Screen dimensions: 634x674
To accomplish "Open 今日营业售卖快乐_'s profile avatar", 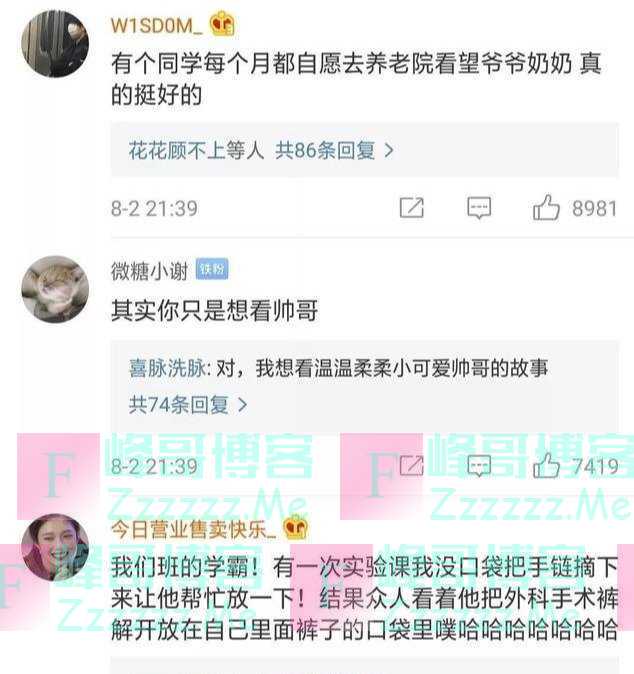I will (55, 546).
